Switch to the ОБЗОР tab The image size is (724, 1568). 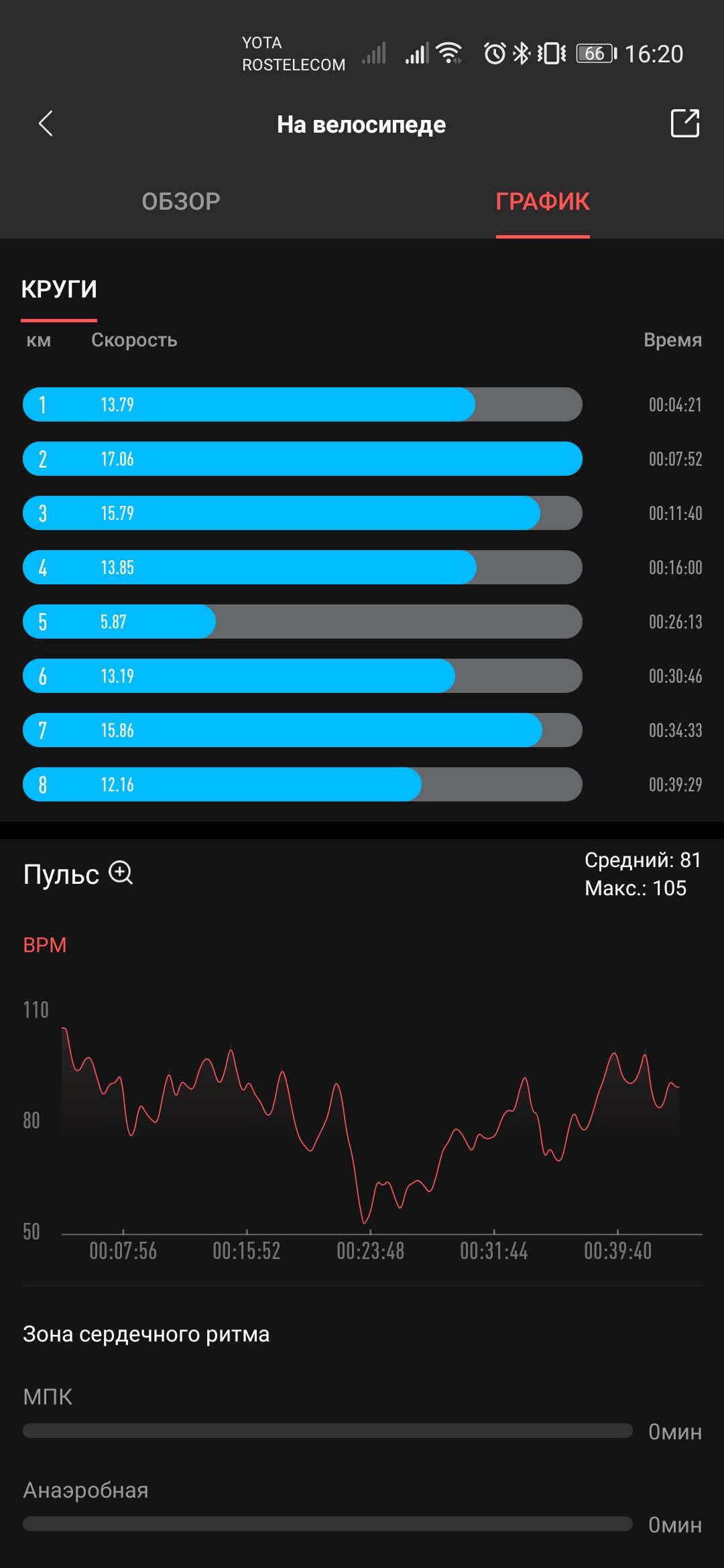pos(181,202)
